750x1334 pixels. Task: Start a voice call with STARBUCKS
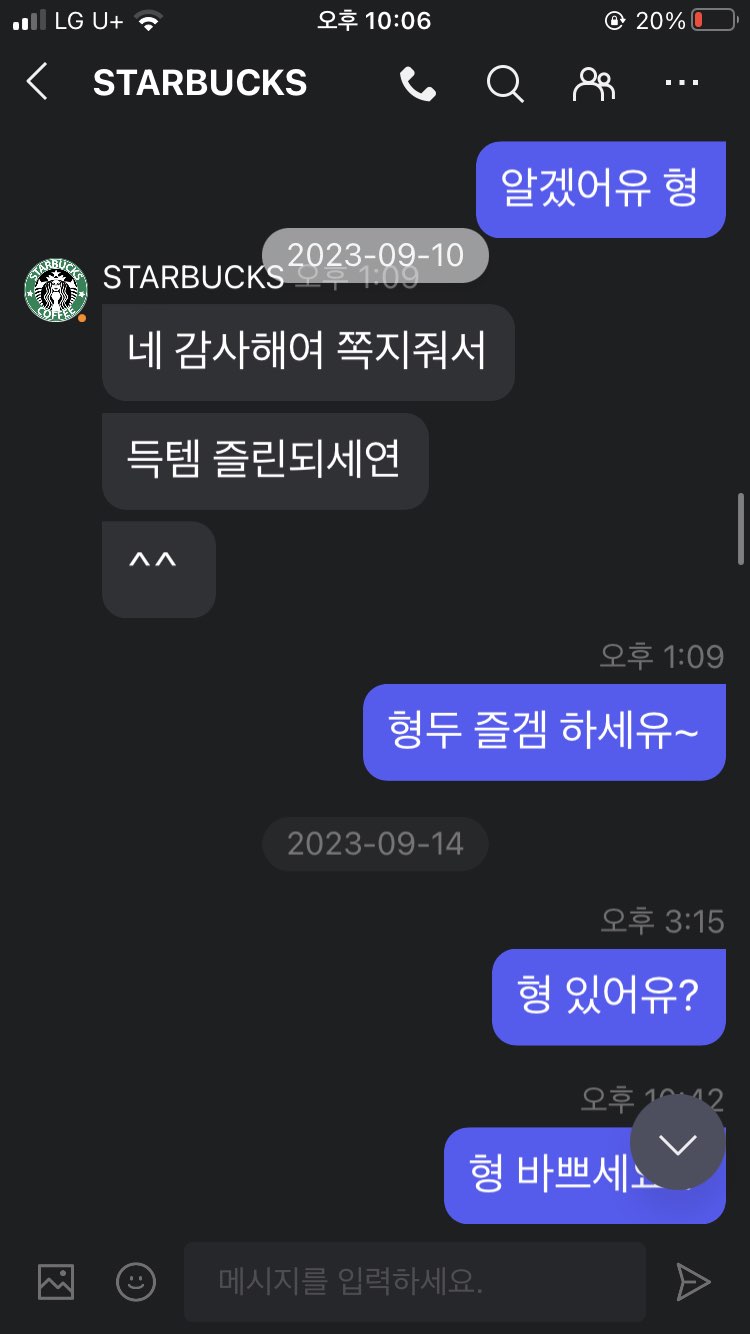(x=417, y=84)
